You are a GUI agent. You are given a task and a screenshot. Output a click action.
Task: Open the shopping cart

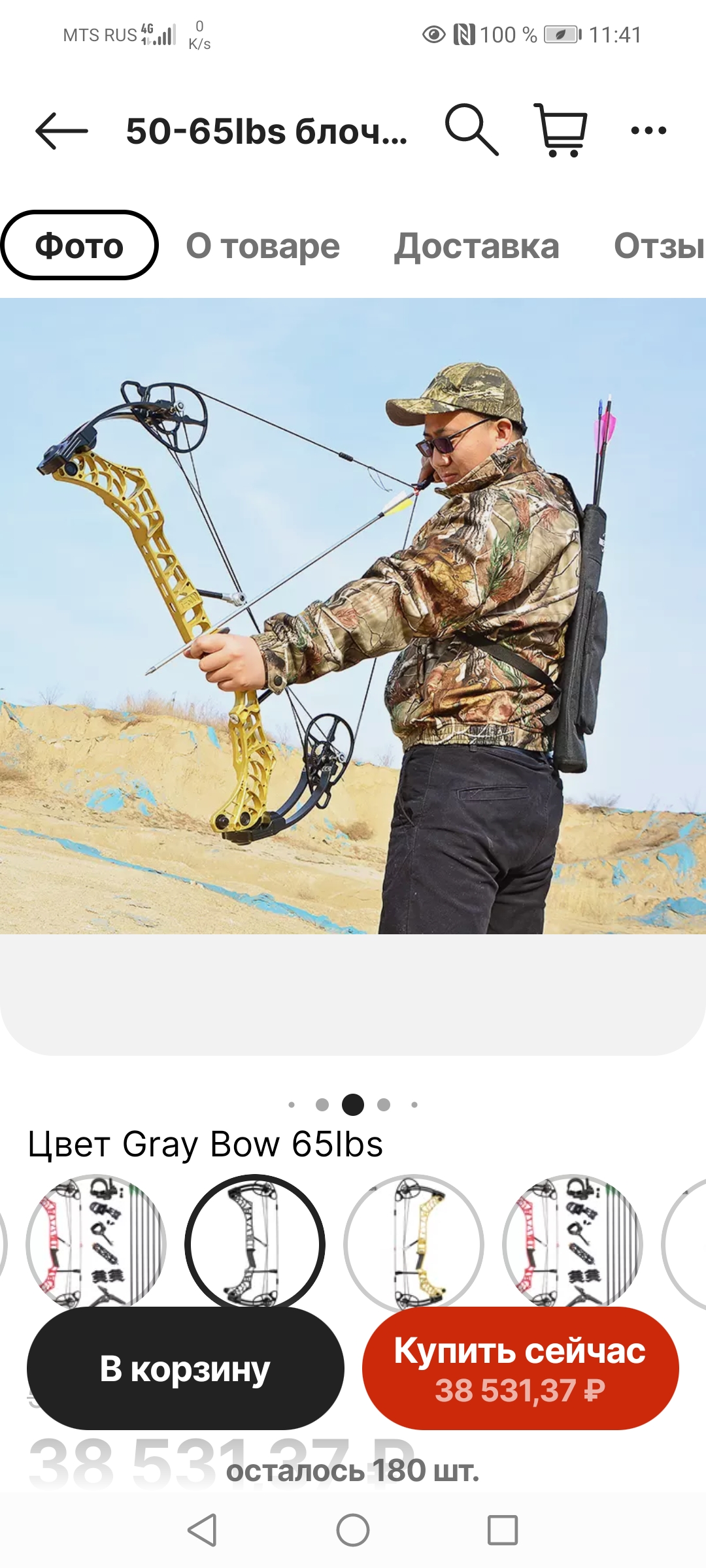pyautogui.click(x=560, y=130)
